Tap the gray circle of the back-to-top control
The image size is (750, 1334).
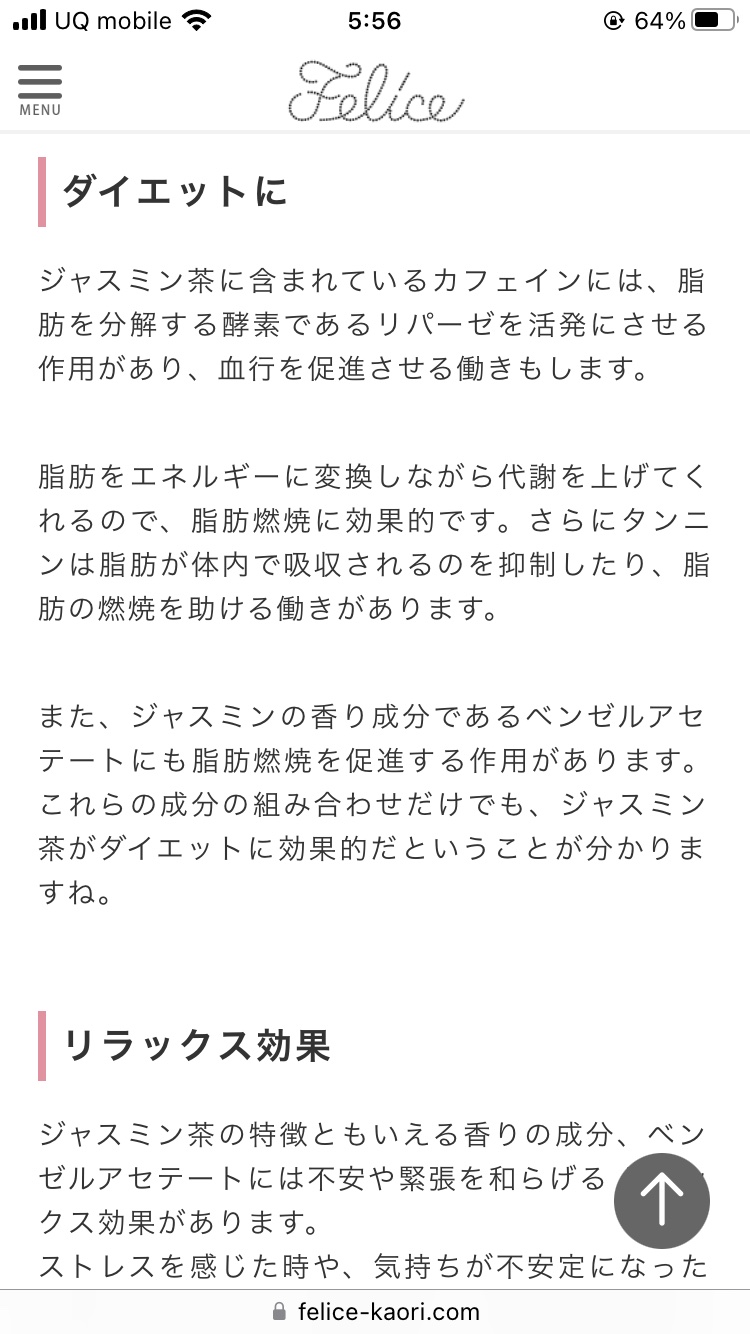point(661,1201)
